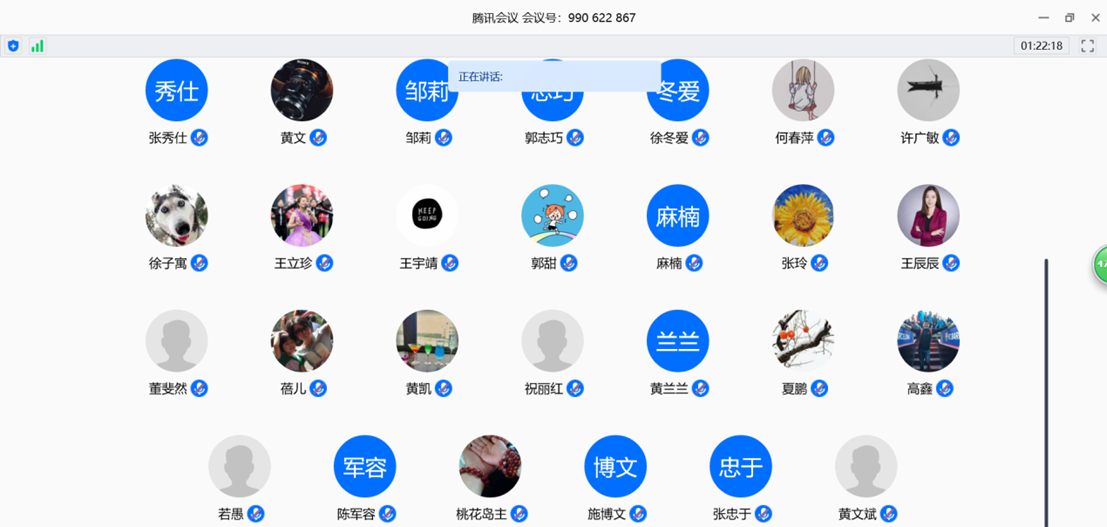The width and height of the screenshot is (1107, 527).
Task: Select participant 黄文
Action: click(x=302, y=91)
